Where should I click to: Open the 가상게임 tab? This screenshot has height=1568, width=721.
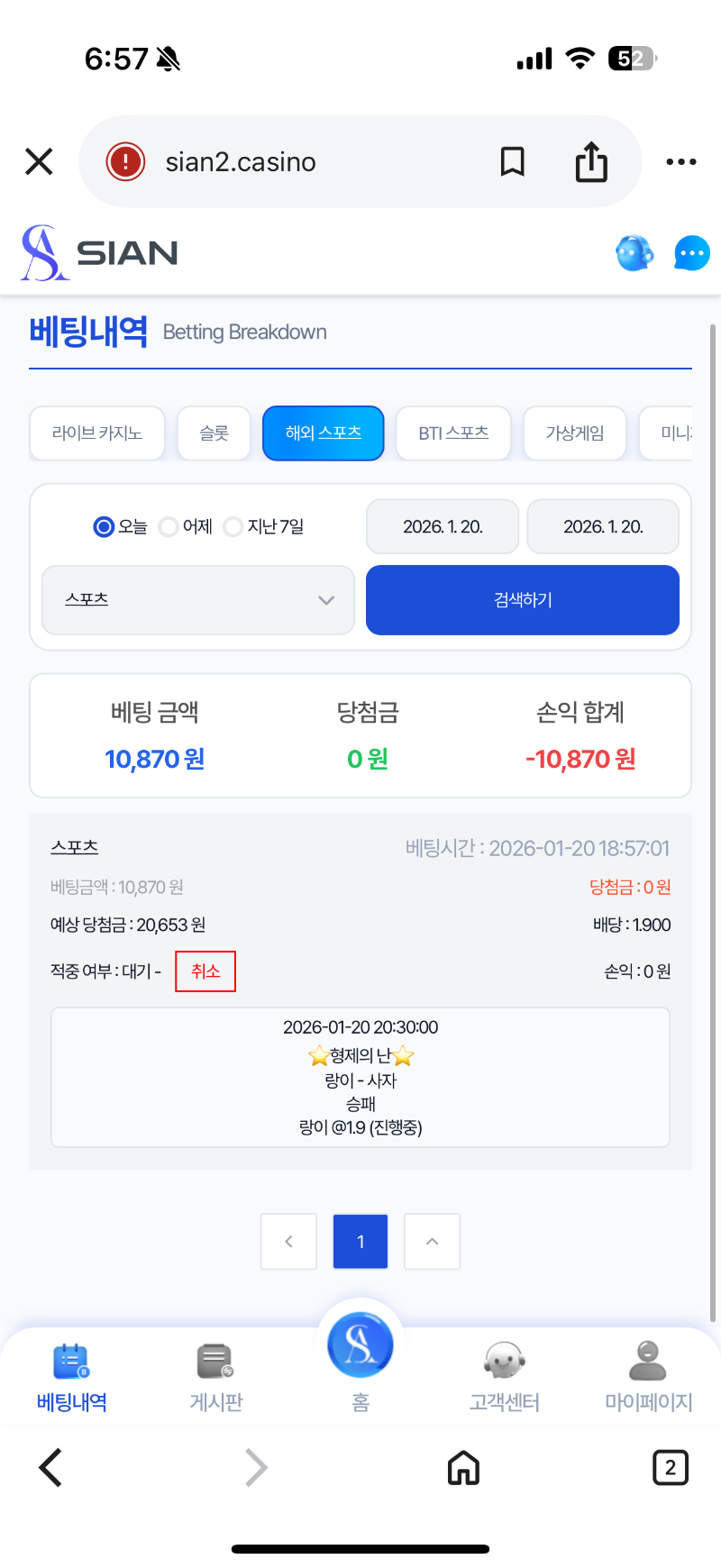[574, 433]
